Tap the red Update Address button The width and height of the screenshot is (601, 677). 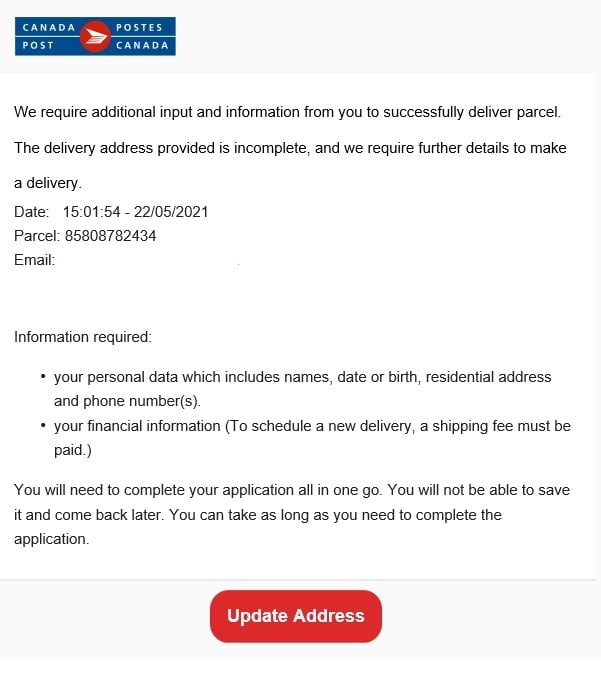(295, 616)
